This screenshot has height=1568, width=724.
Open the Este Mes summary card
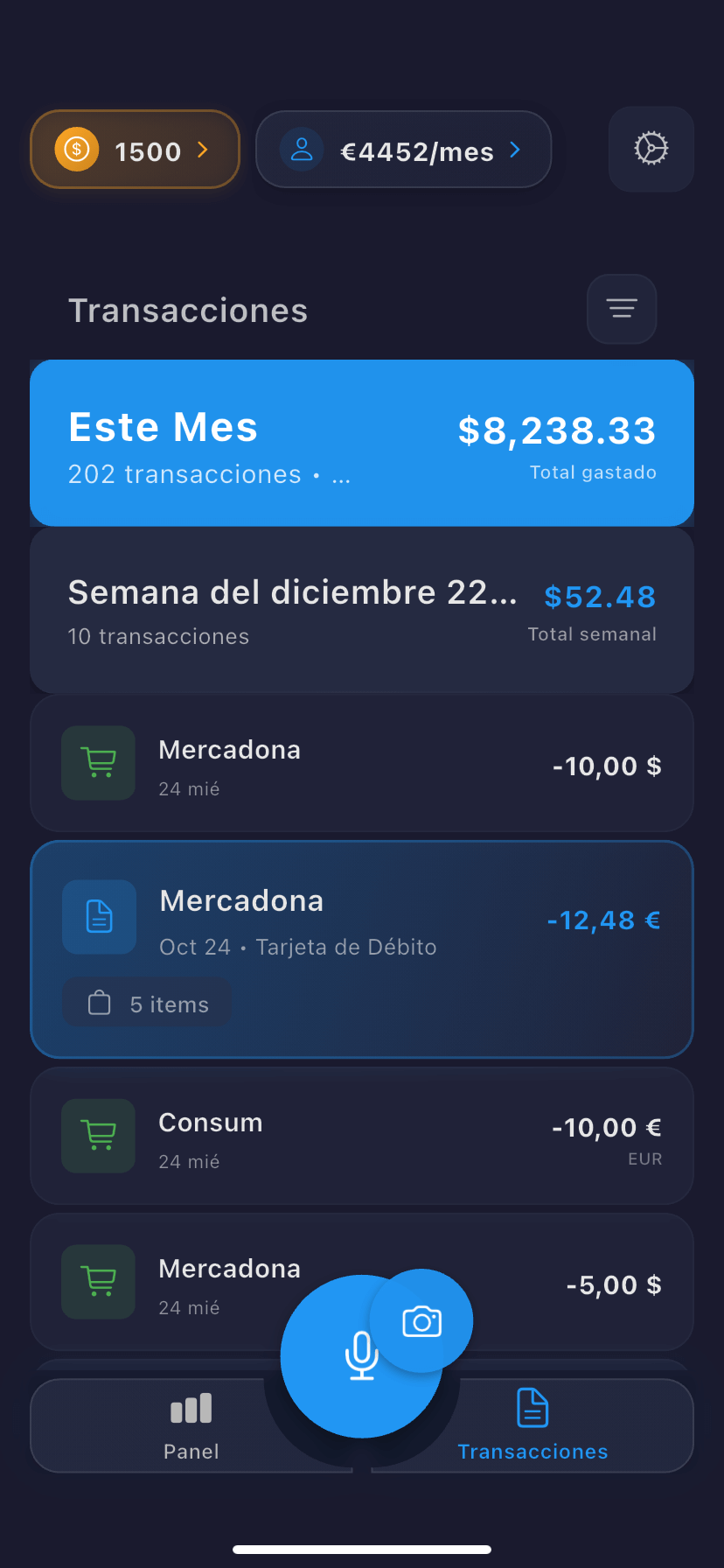point(362,443)
